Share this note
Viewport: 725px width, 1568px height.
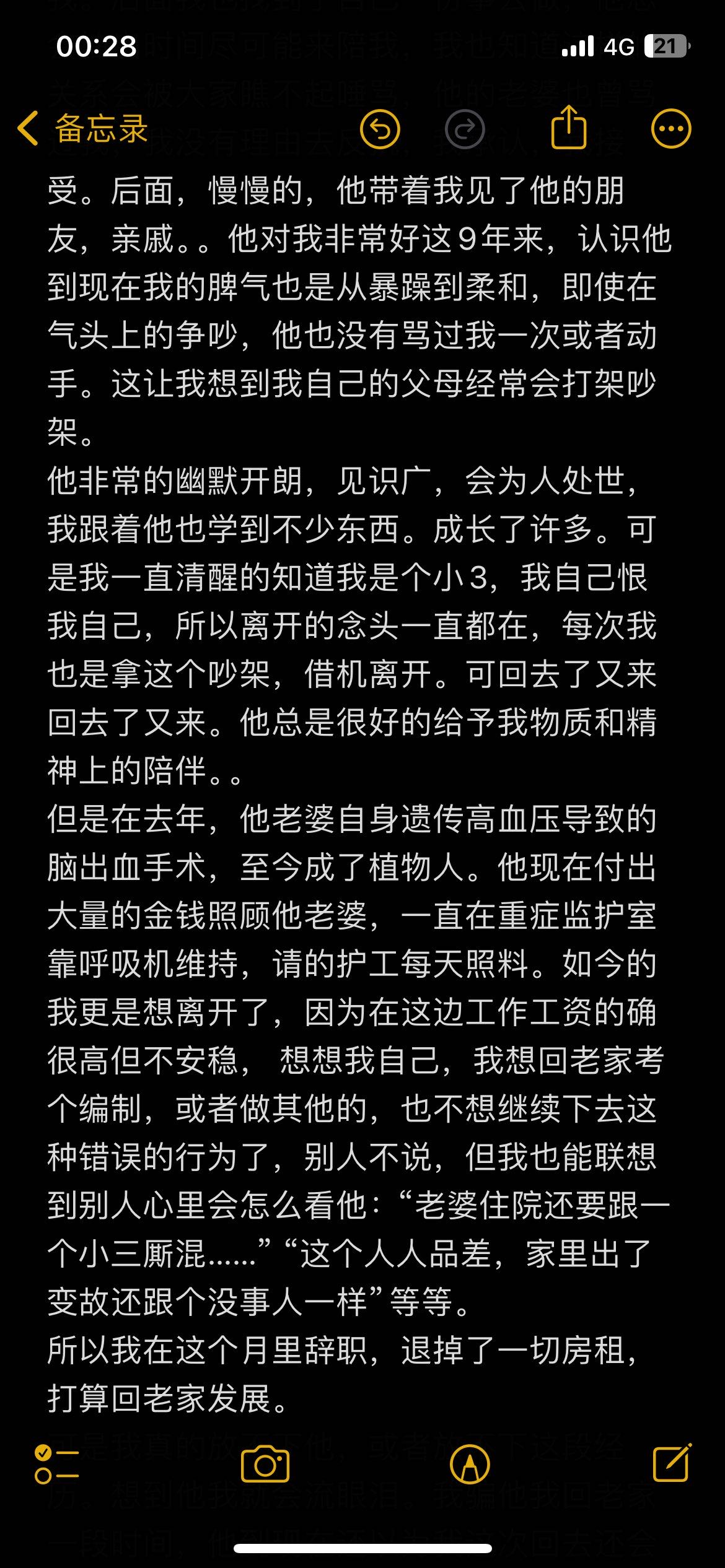click(569, 127)
